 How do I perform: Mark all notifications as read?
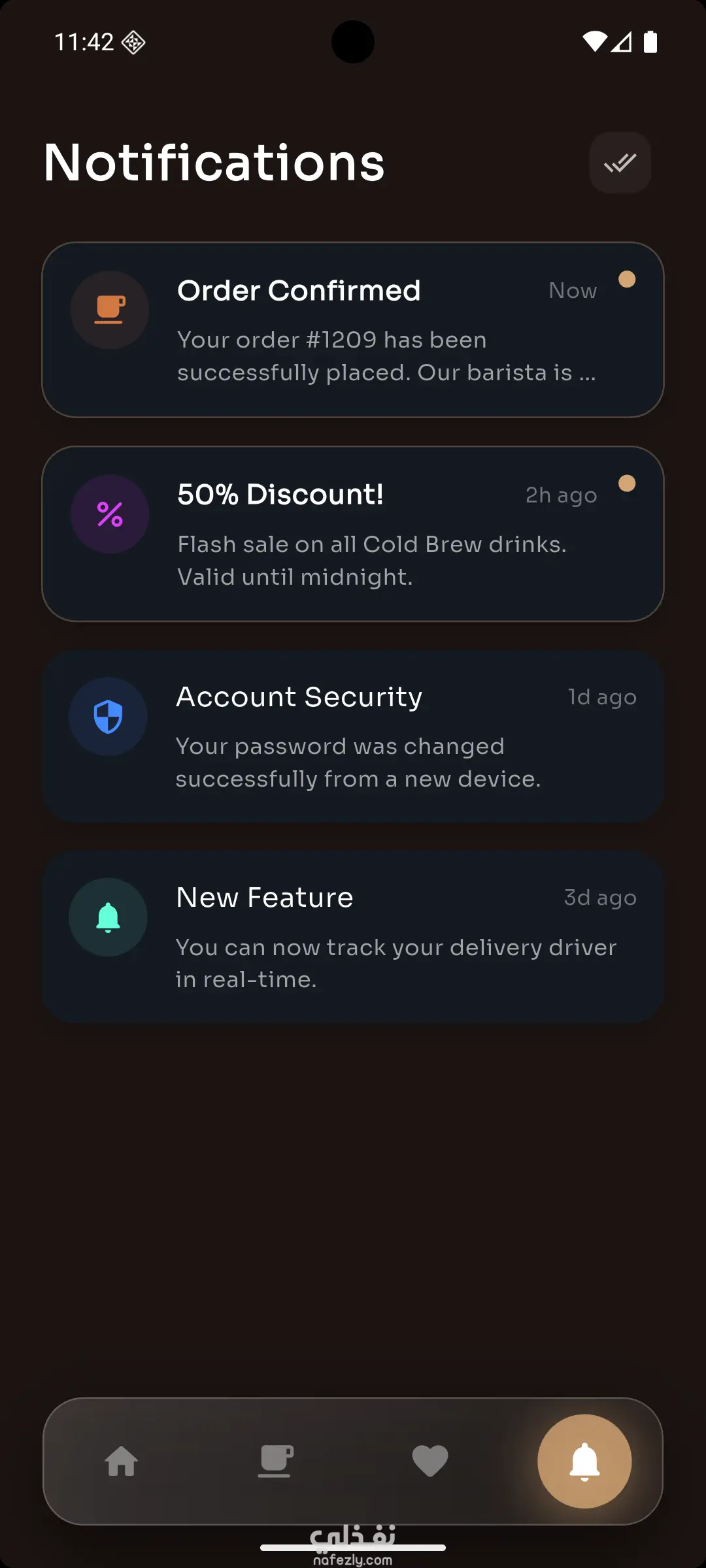click(620, 163)
